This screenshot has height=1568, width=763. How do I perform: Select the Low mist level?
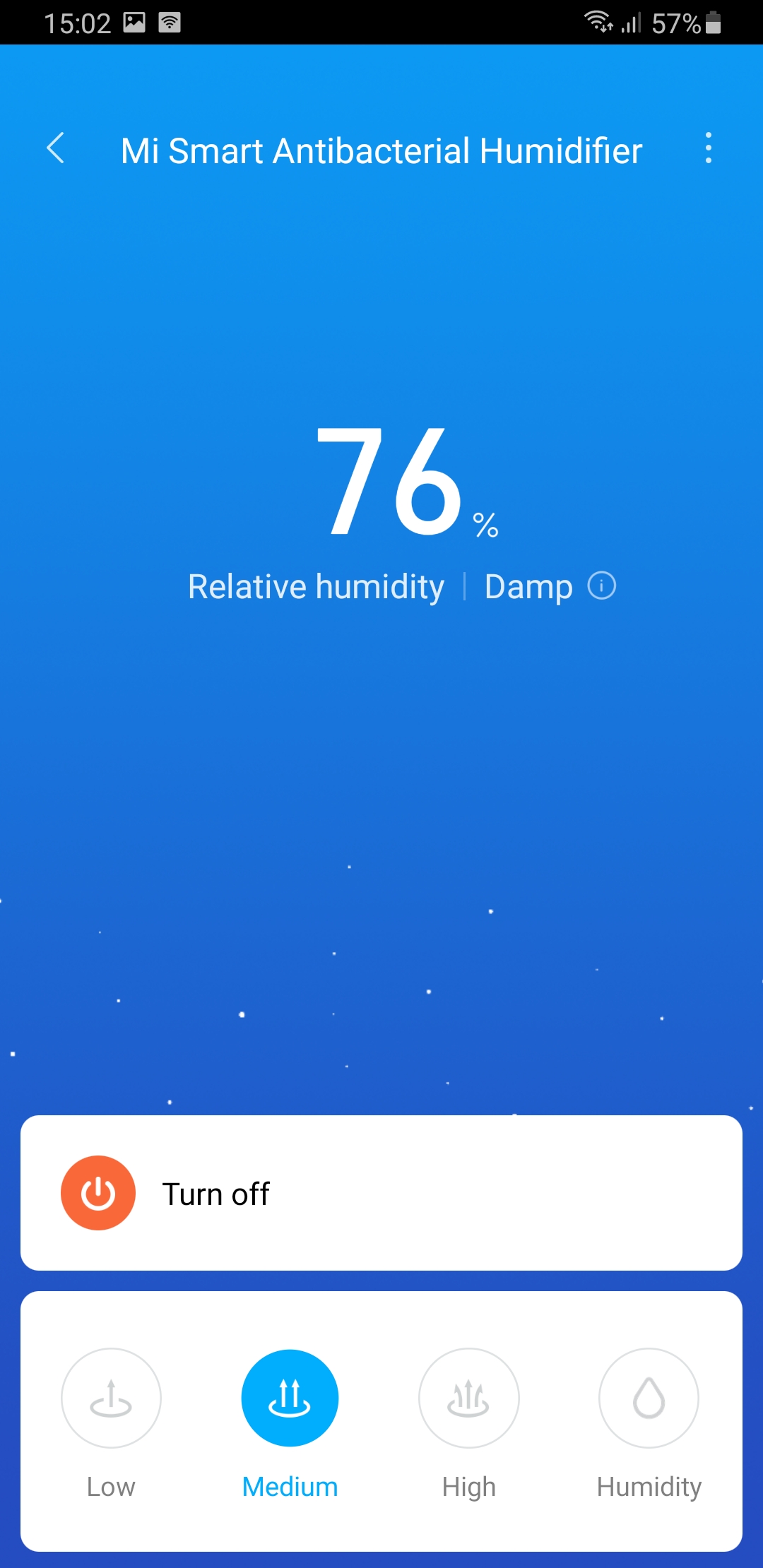111,1398
